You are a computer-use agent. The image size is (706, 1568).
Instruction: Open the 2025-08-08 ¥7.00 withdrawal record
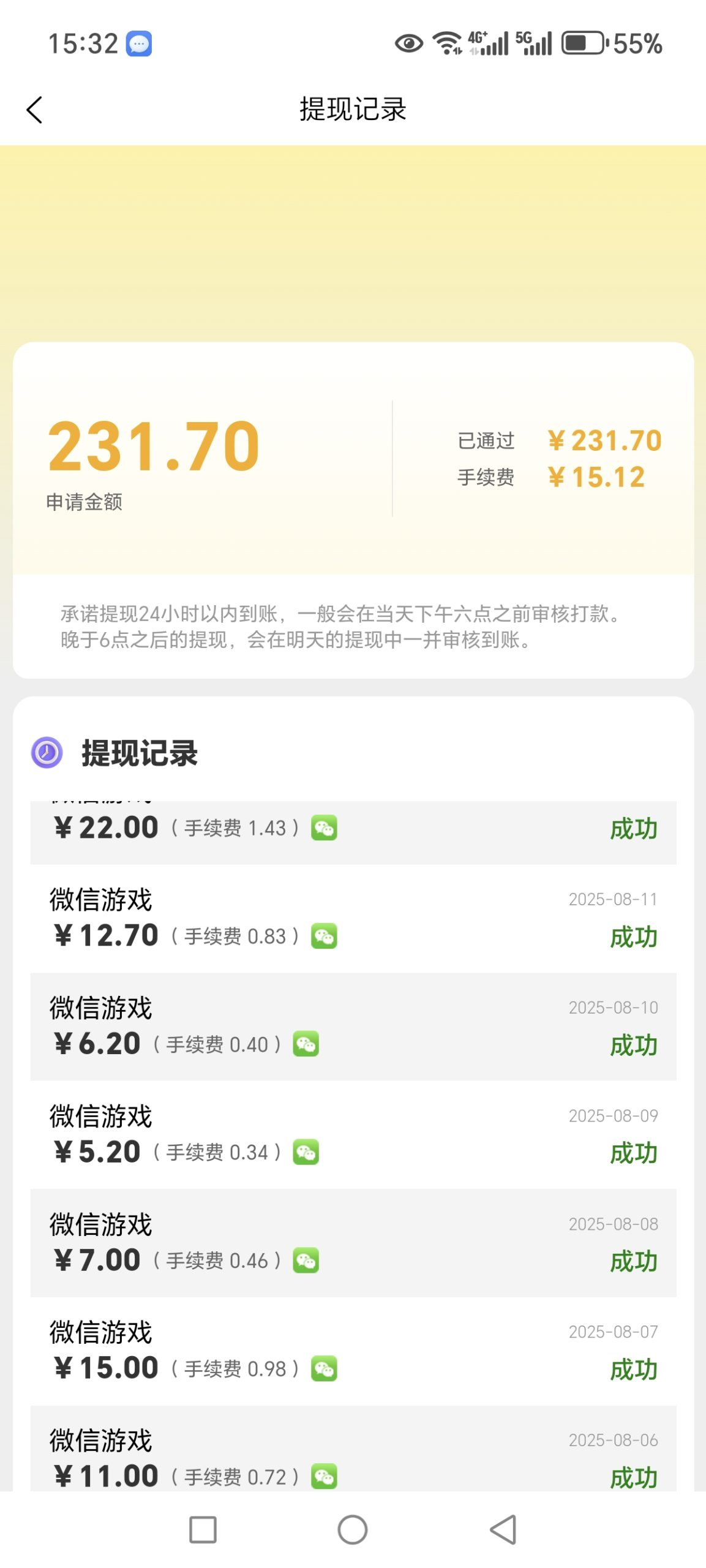point(353,1242)
